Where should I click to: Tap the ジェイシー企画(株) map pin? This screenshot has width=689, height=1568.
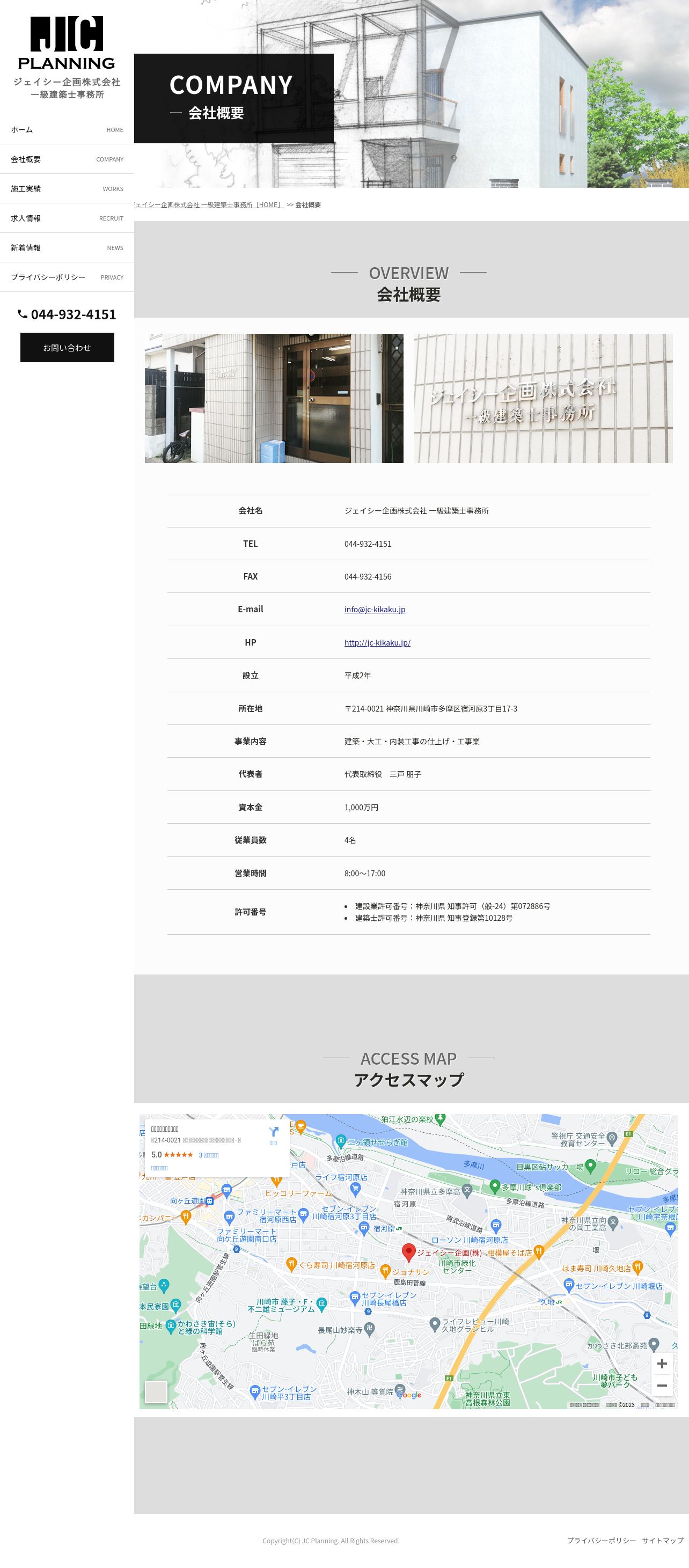tap(409, 1252)
